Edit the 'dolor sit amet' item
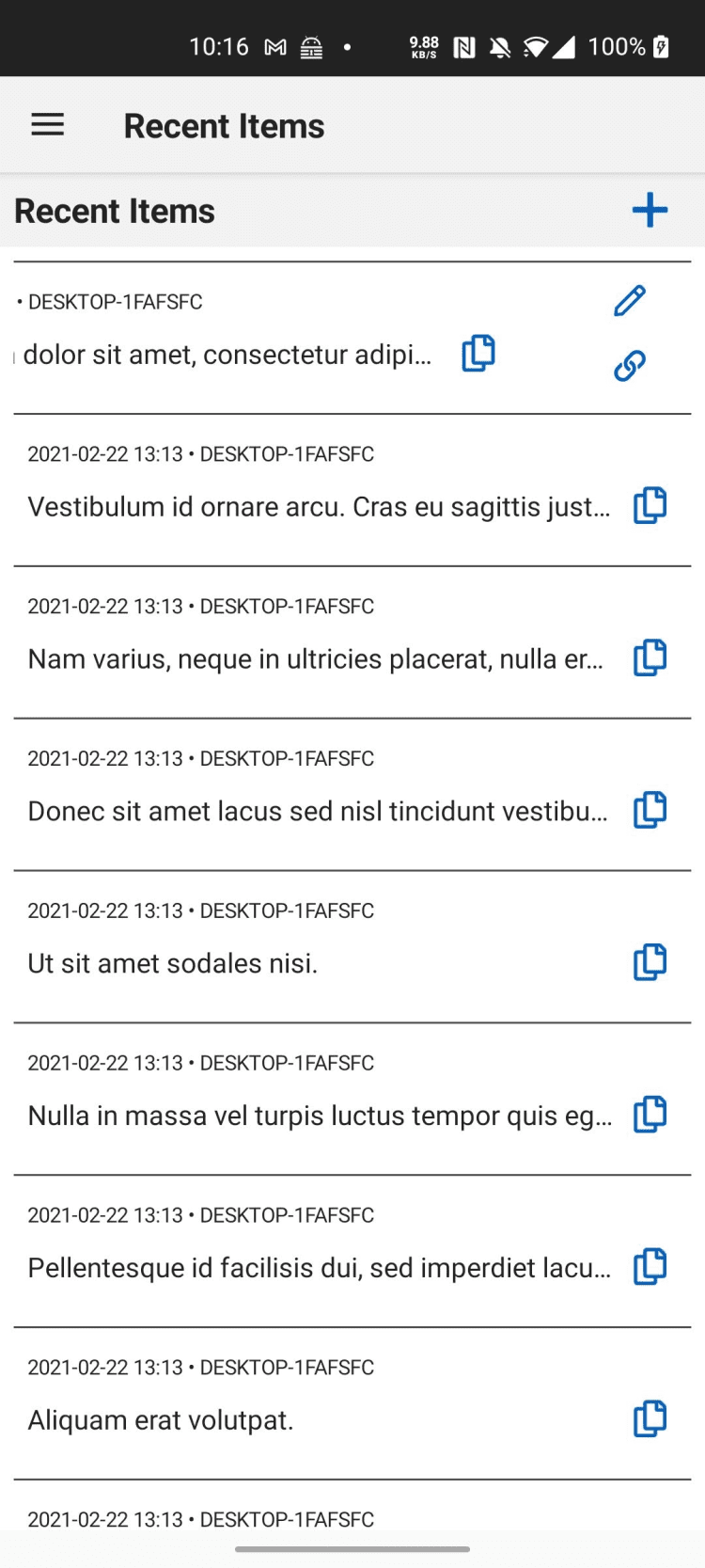The width and height of the screenshot is (705, 1568). 630,301
